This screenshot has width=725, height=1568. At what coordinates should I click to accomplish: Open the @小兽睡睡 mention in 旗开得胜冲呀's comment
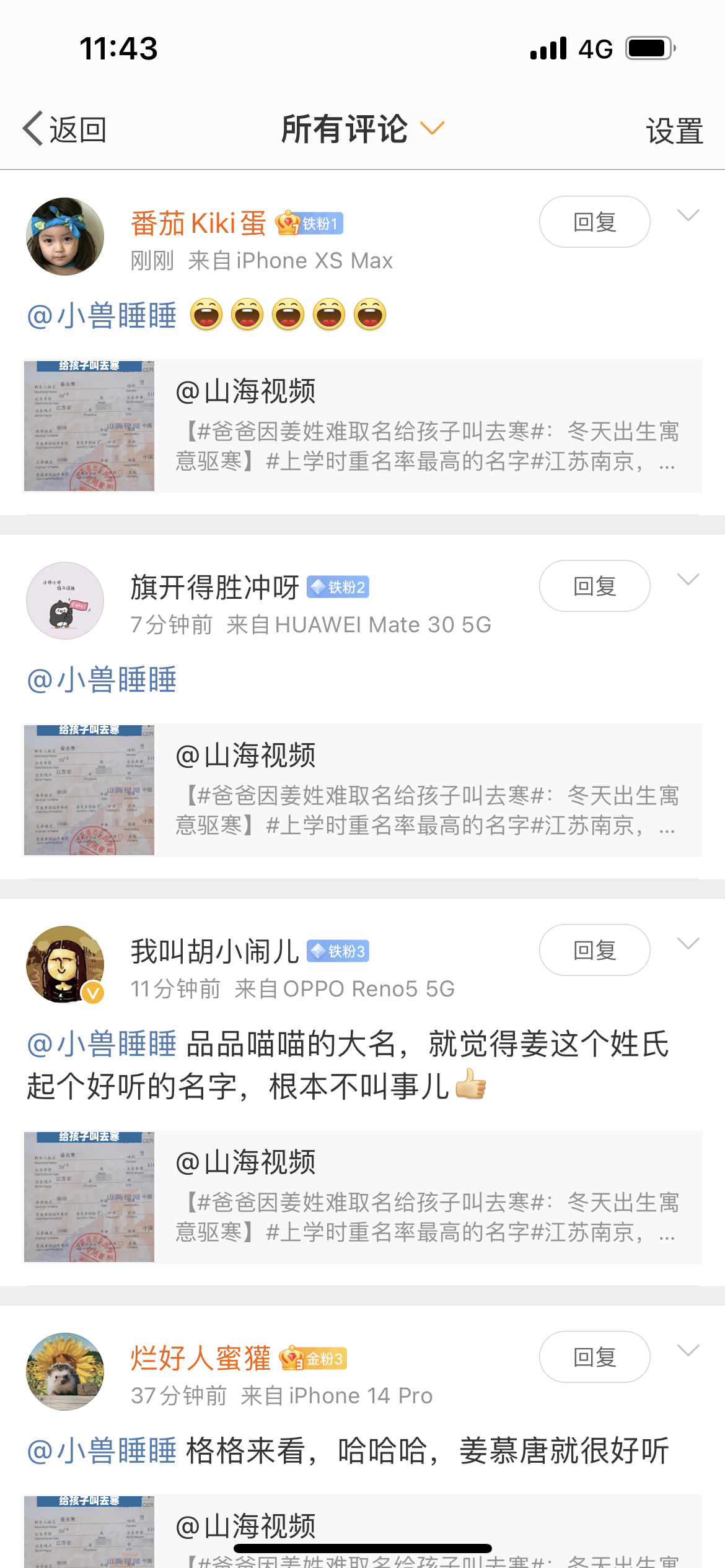point(102,679)
